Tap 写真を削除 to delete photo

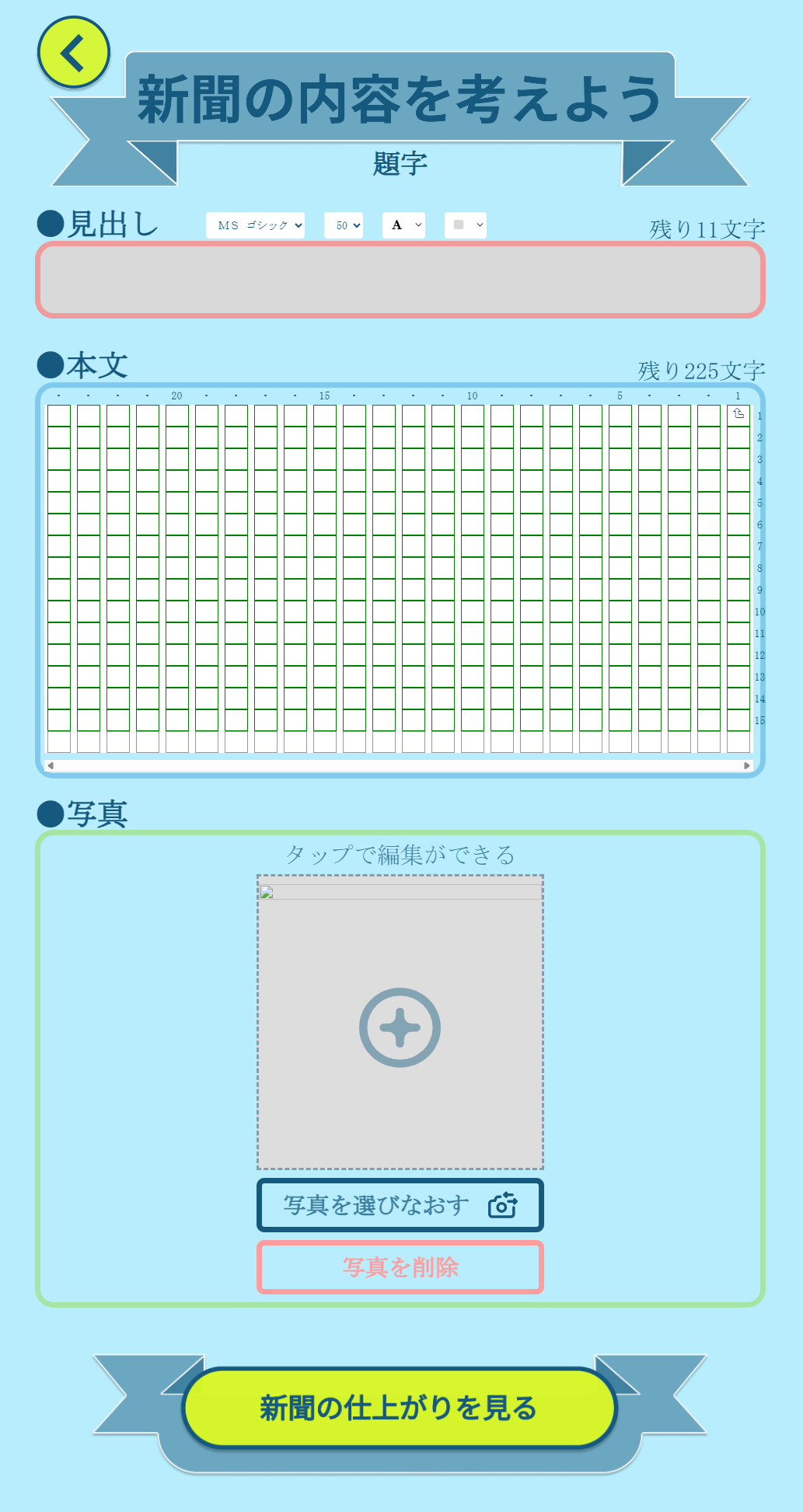(x=400, y=1267)
